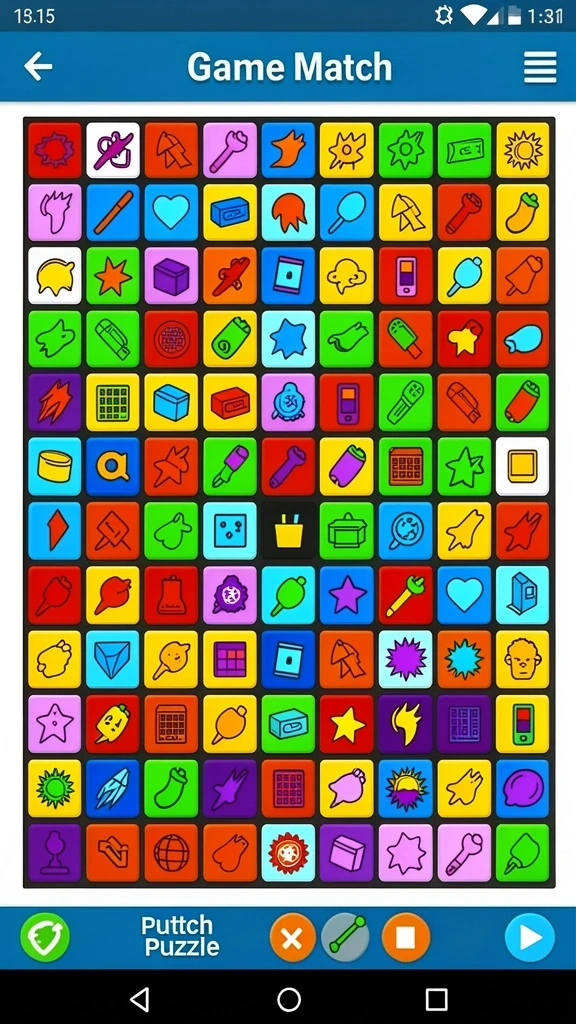Select the gray line tool button
This screenshot has height=1024, width=576.
(346, 936)
